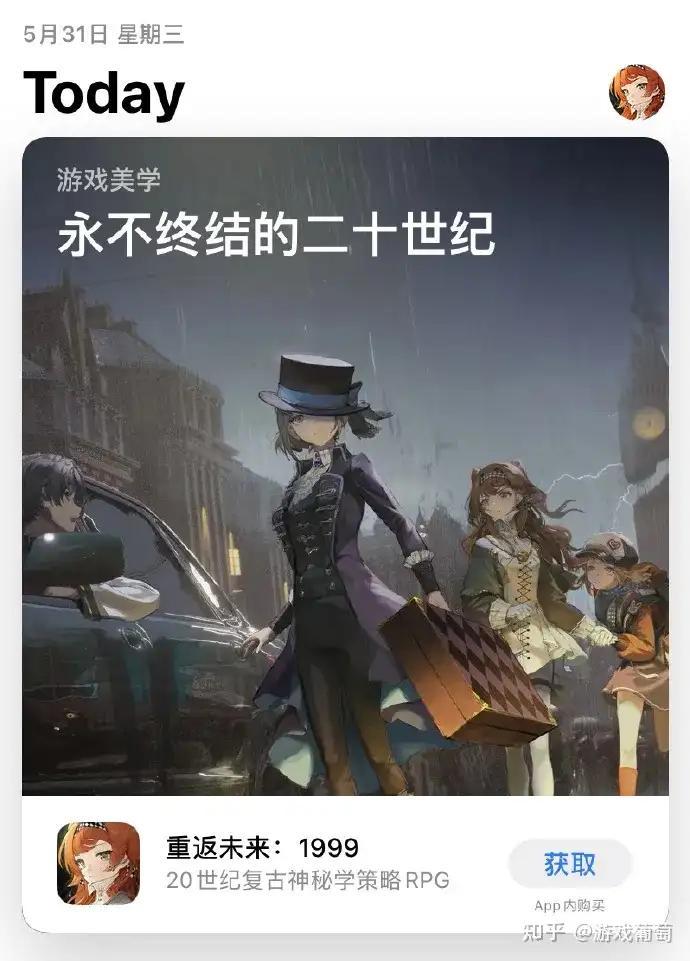The image size is (690, 961).
Task: Open the account profile avatar
Action: pos(637,93)
